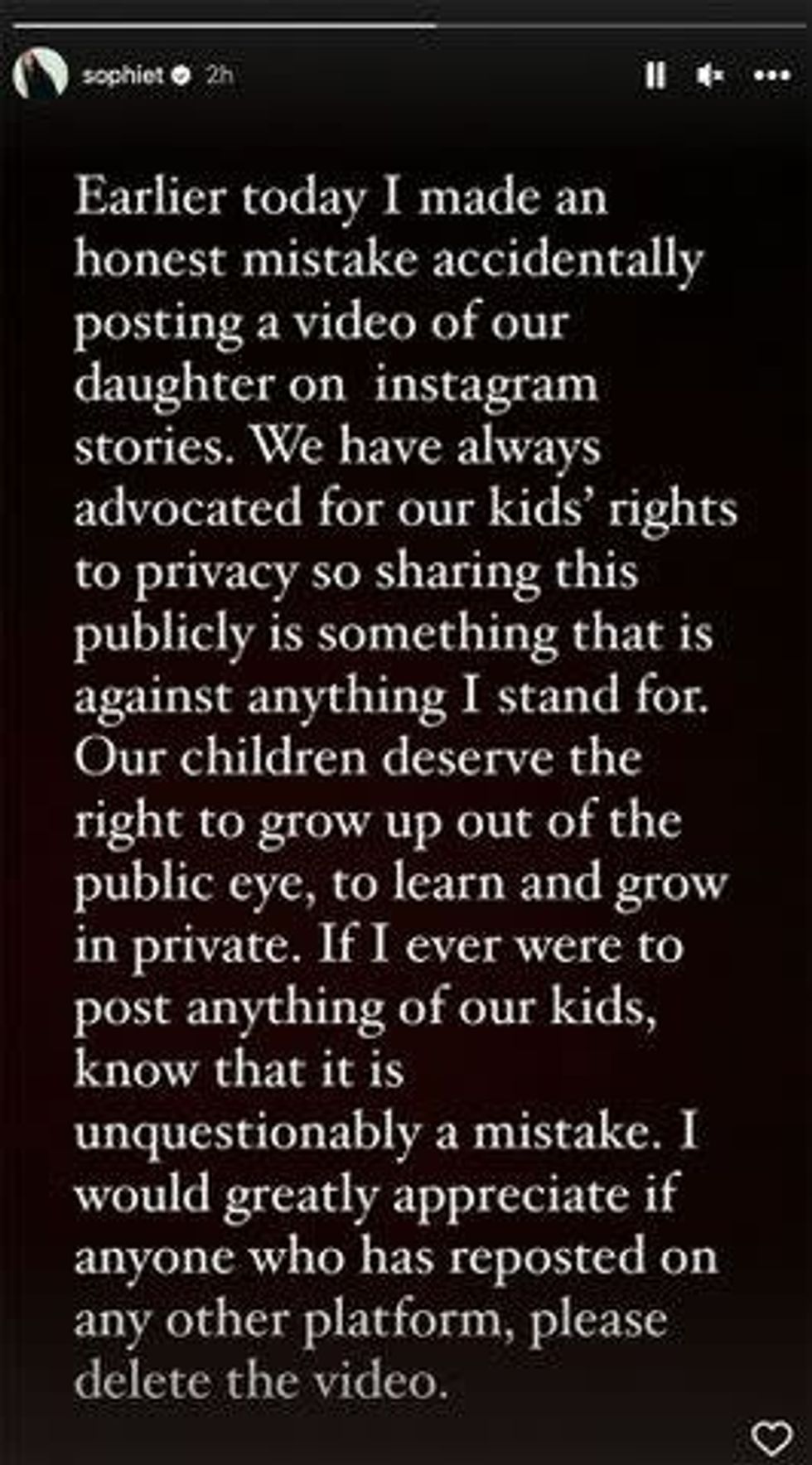Like this story with the heart
The width and height of the screenshot is (812, 1465).
tap(771, 1438)
